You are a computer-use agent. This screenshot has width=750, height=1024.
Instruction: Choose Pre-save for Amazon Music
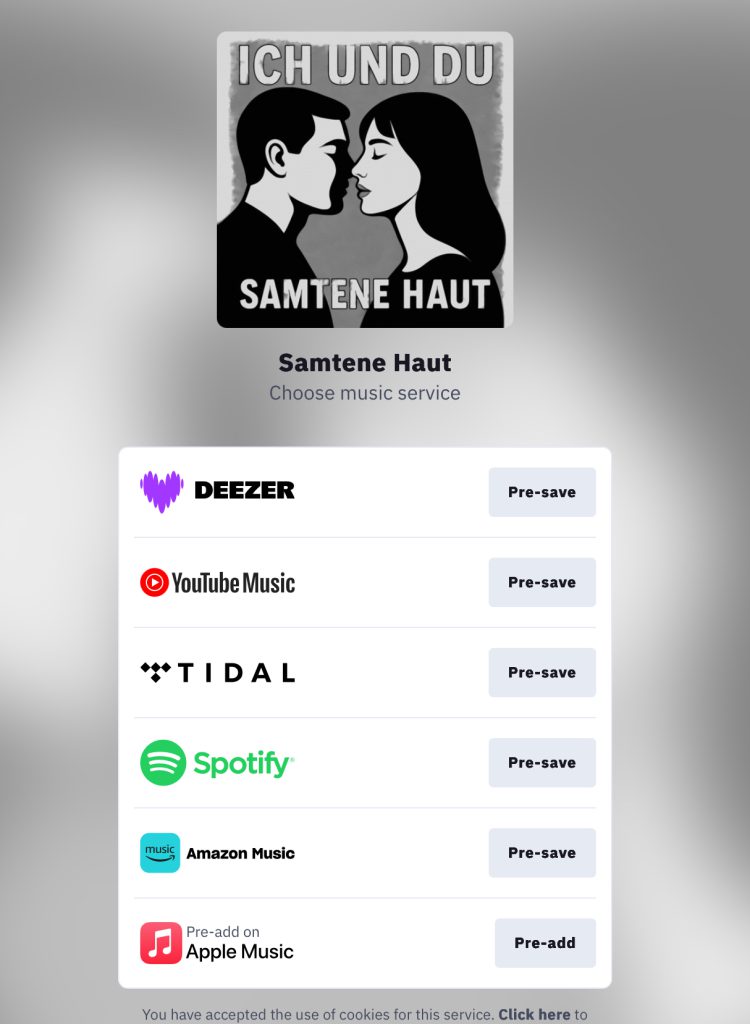click(541, 852)
